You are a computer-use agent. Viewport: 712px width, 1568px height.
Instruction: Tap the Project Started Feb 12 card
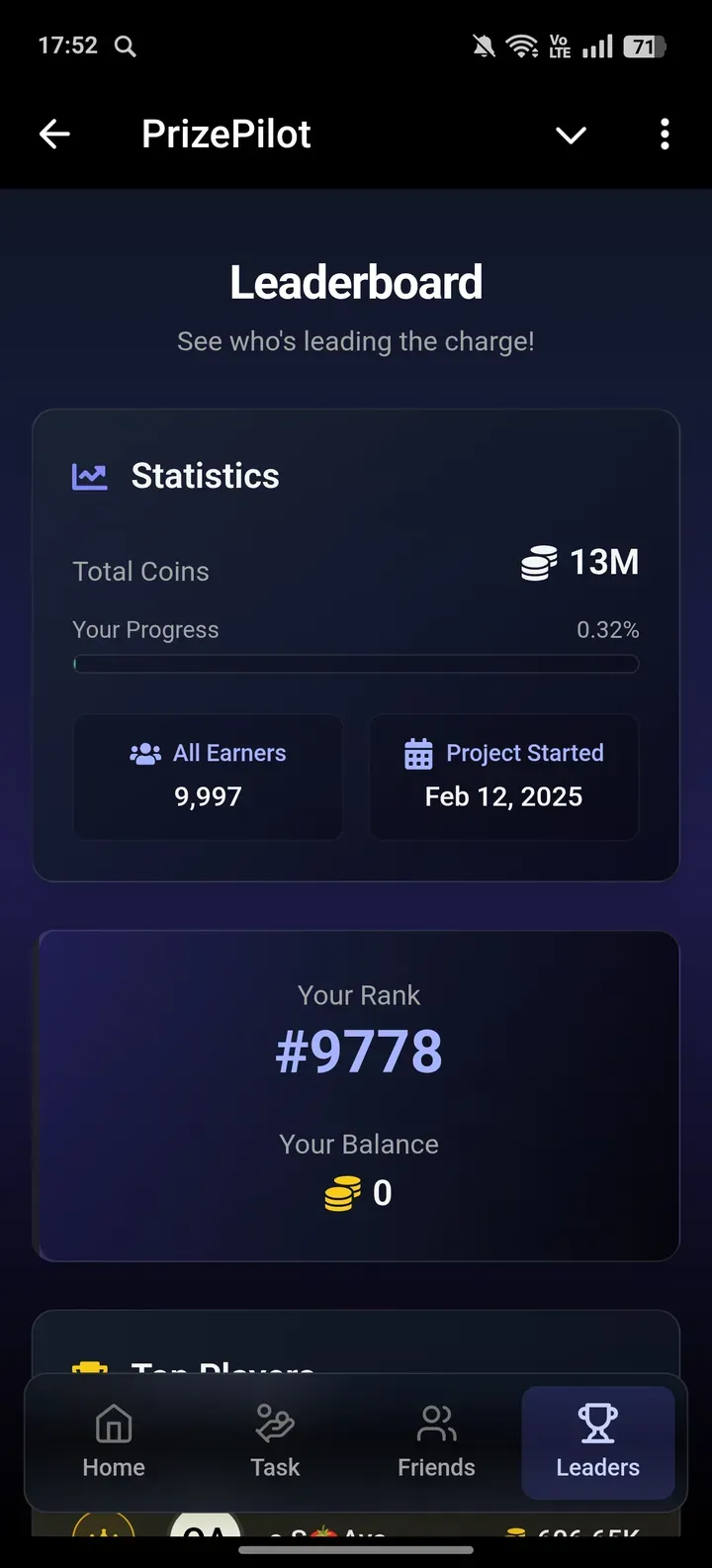coord(503,777)
